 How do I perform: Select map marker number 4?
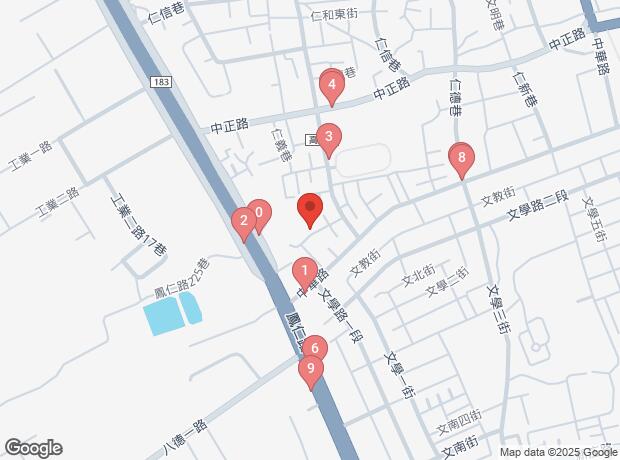(x=332, y=86)
